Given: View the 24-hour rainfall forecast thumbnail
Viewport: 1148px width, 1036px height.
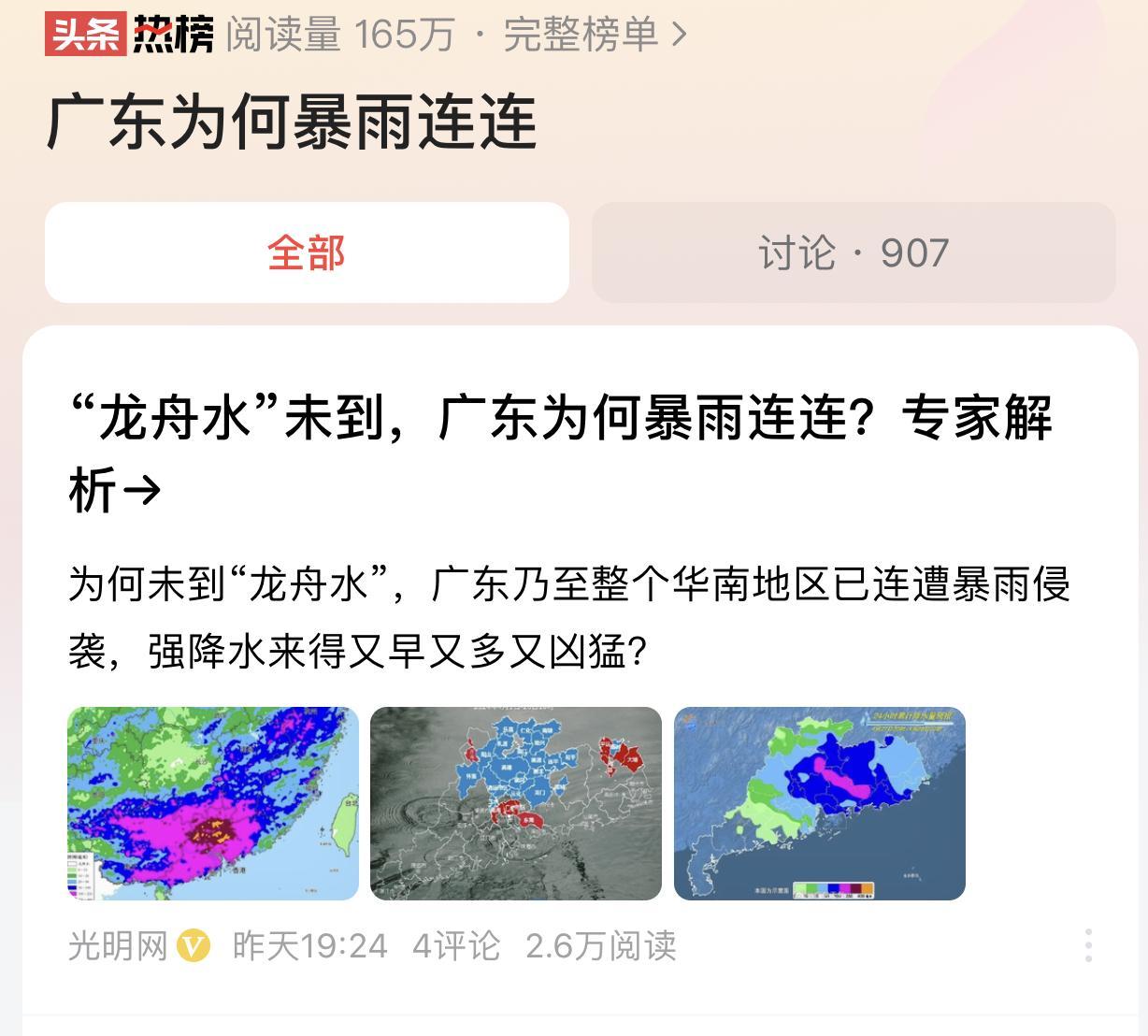Looking at the screenshot, I should [819, 803].
